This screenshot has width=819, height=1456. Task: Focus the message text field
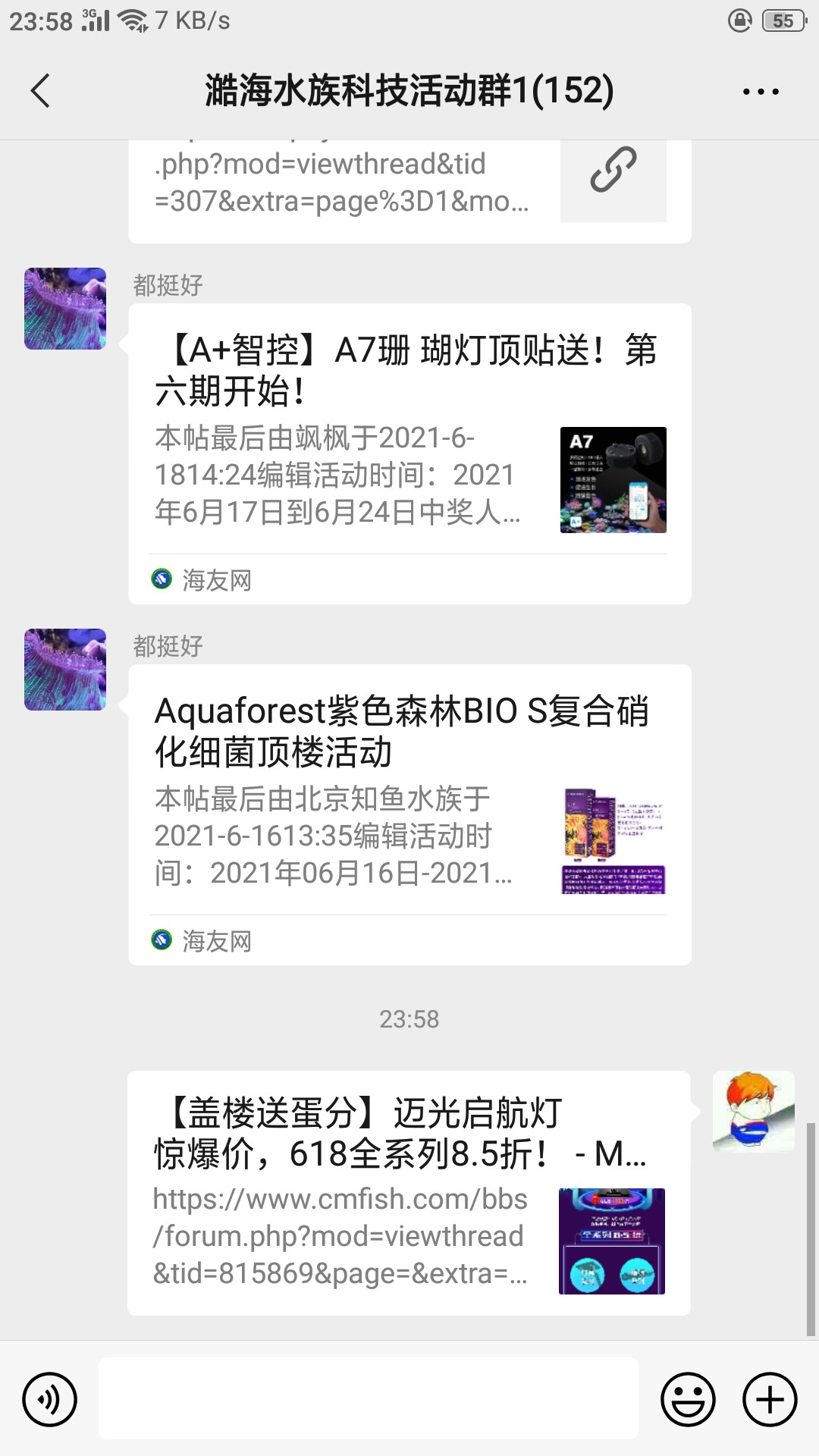369,1398
